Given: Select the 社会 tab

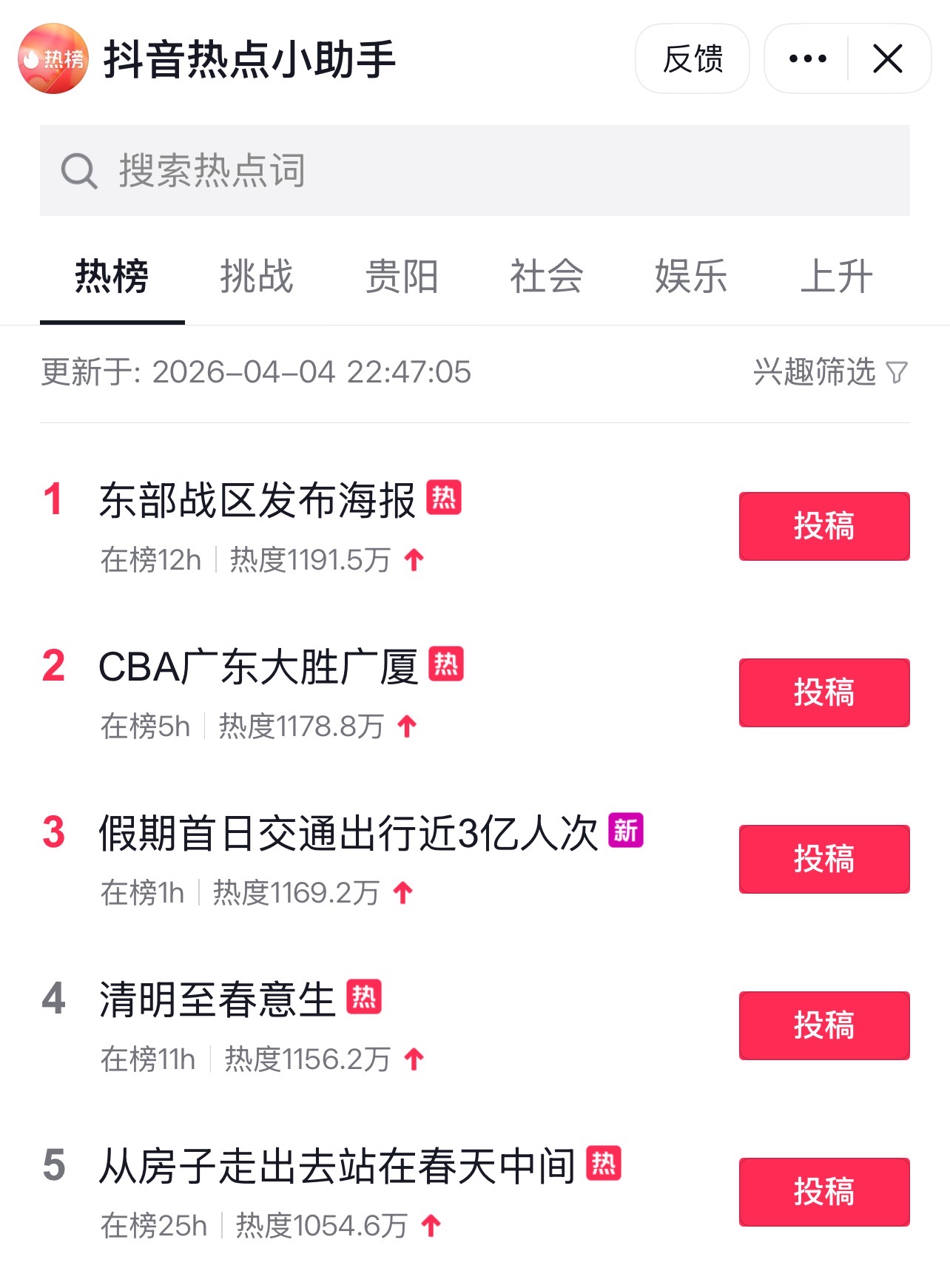Looking at the screenshot, I should click(547, 277).
